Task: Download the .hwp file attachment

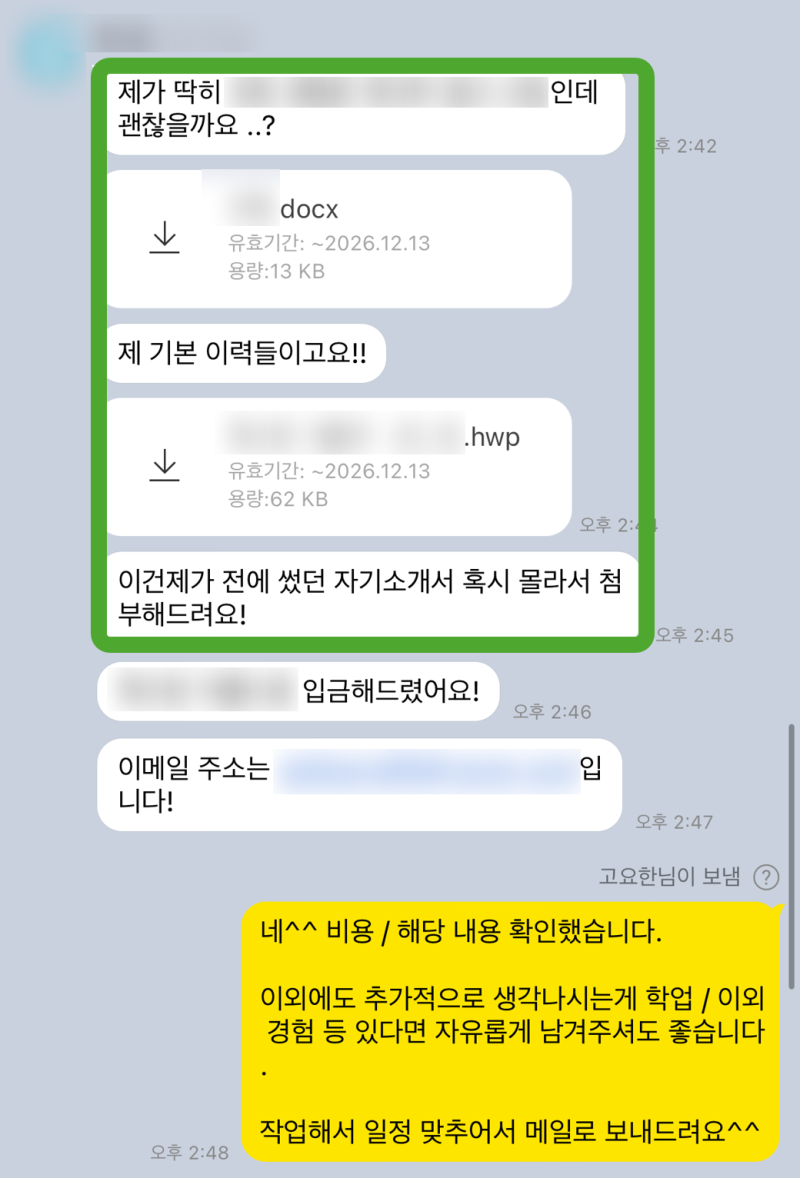Action: pyautogui.click(x=164, y=466)
